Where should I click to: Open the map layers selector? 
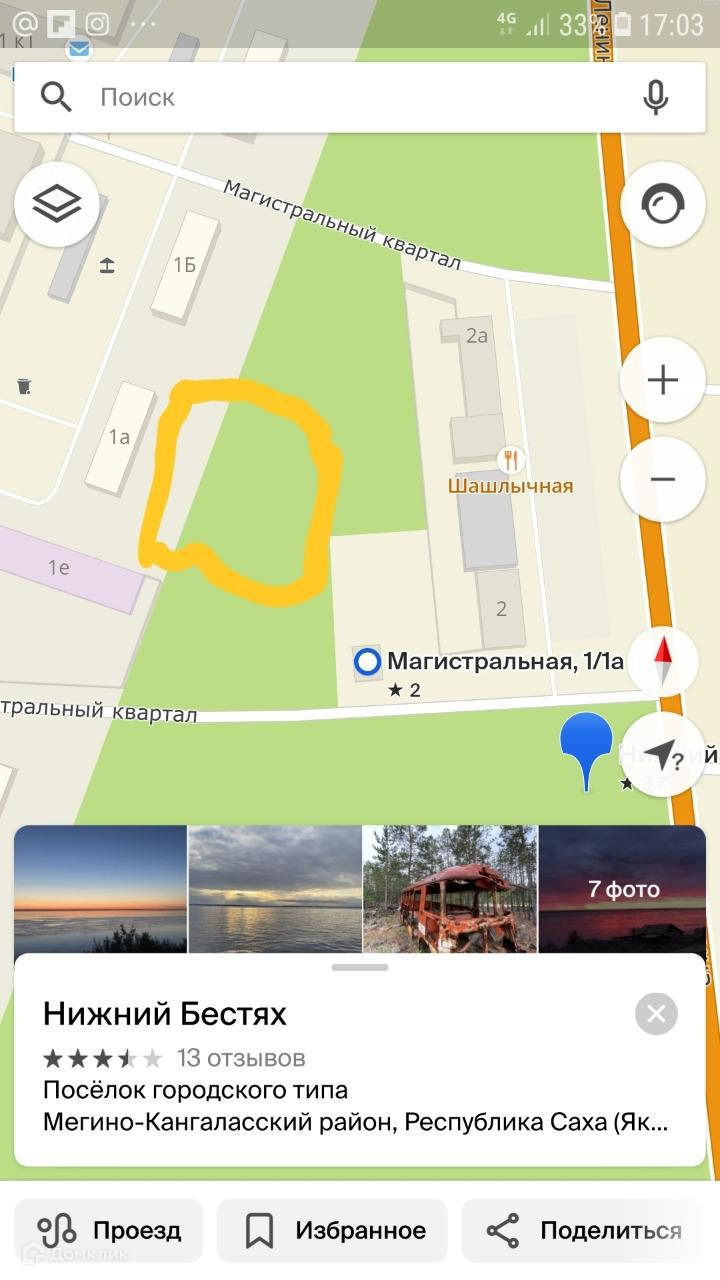click(x=57, y=205)
